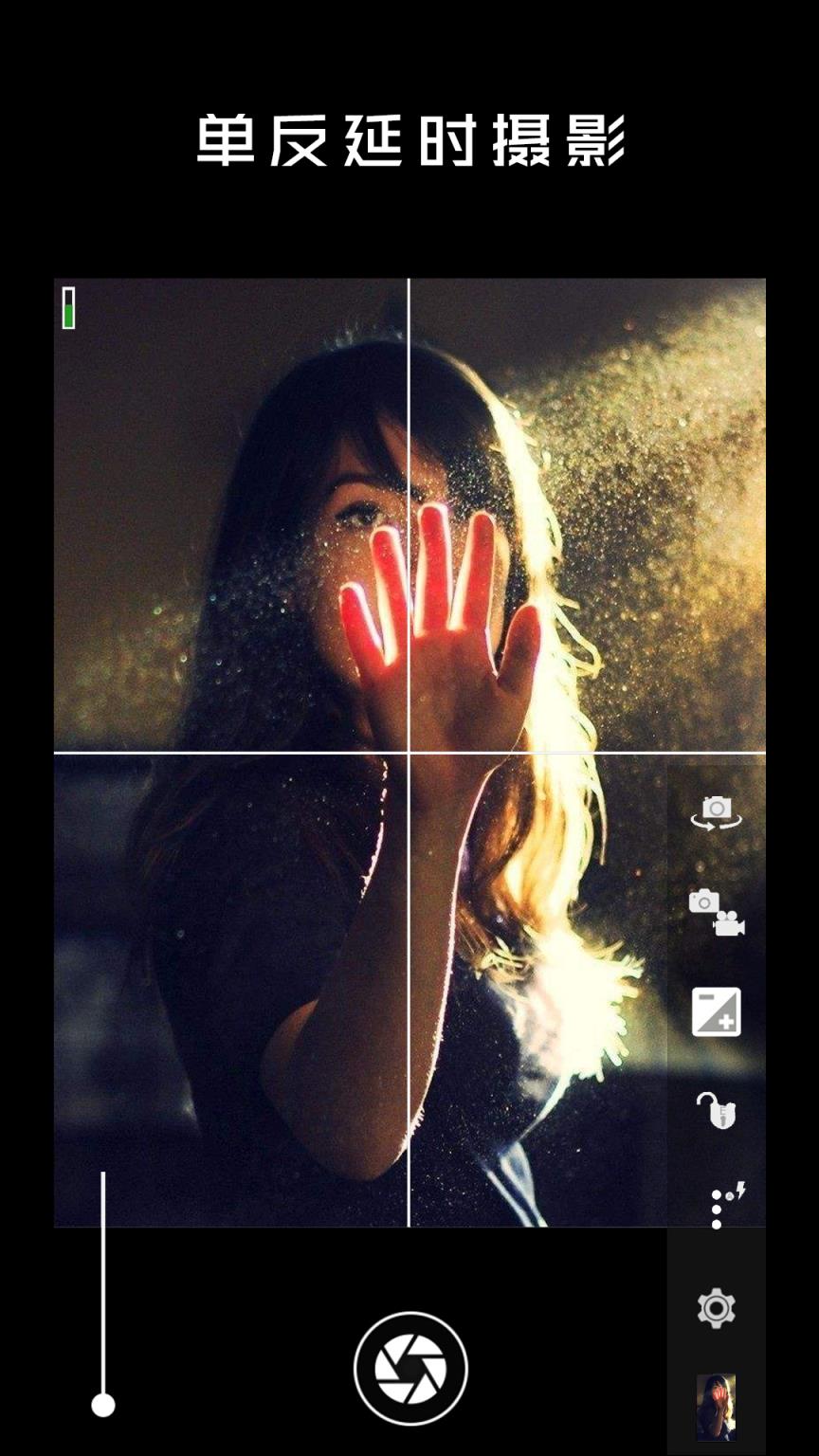
Task: Open the last photo thumbnail gallery
Action: (x=717, y=1408)
